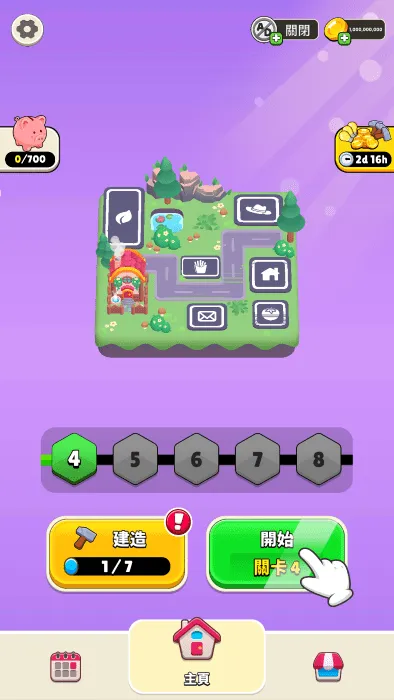
Task: Start level 4 with 開始 button
Action: (x=277, y=554)
